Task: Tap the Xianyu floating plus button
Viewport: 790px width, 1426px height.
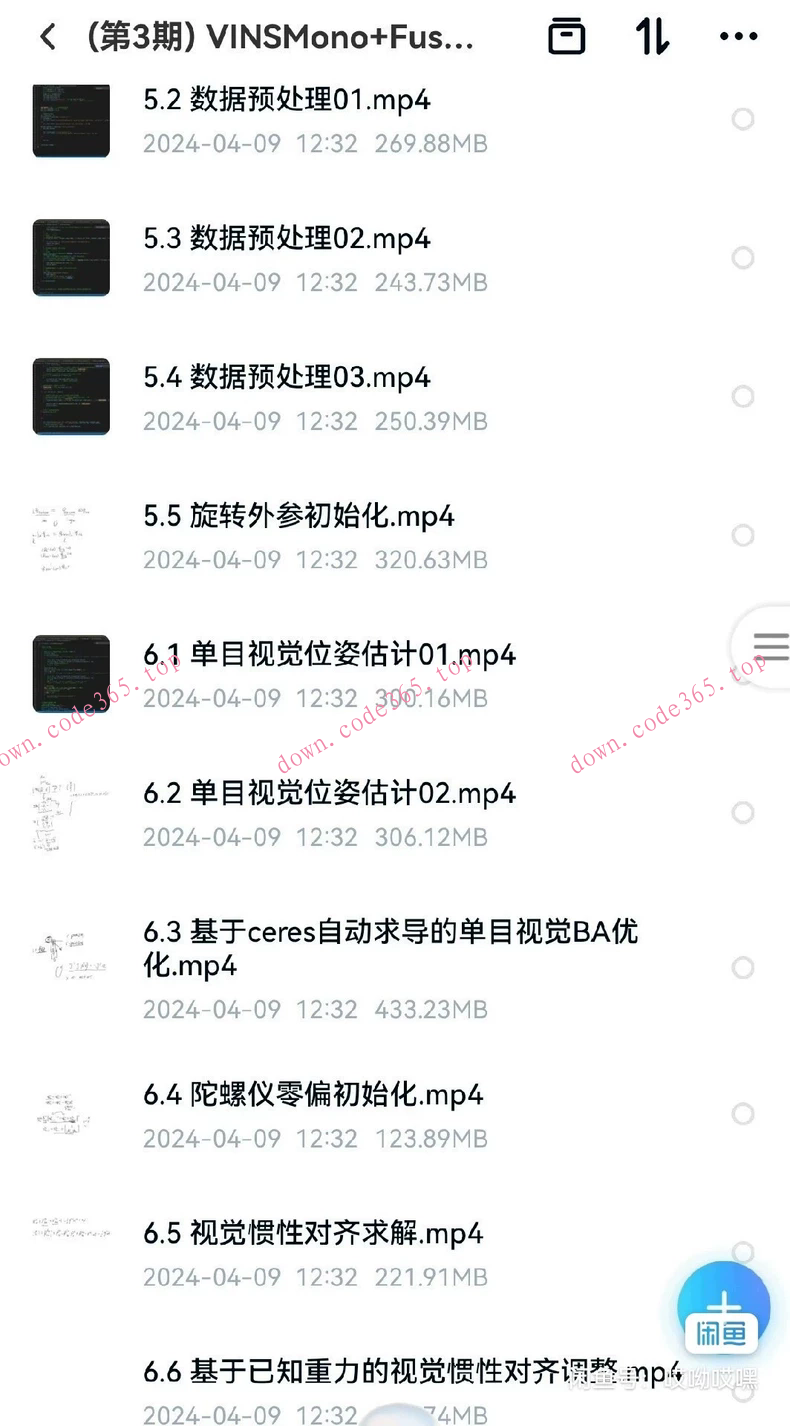Action: [x=722, y=1308]
